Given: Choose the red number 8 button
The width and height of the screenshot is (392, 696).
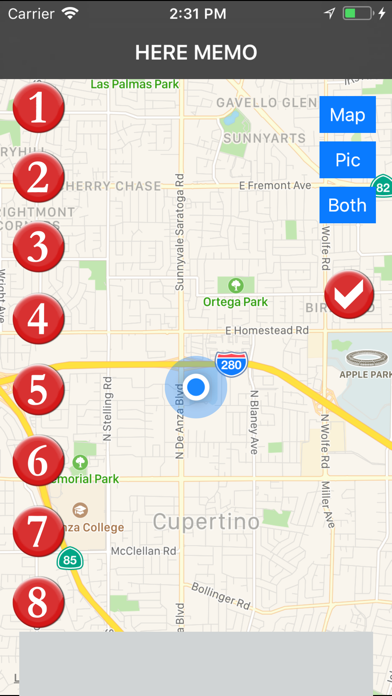Looking at the screenshot, I should coord(39,602).
